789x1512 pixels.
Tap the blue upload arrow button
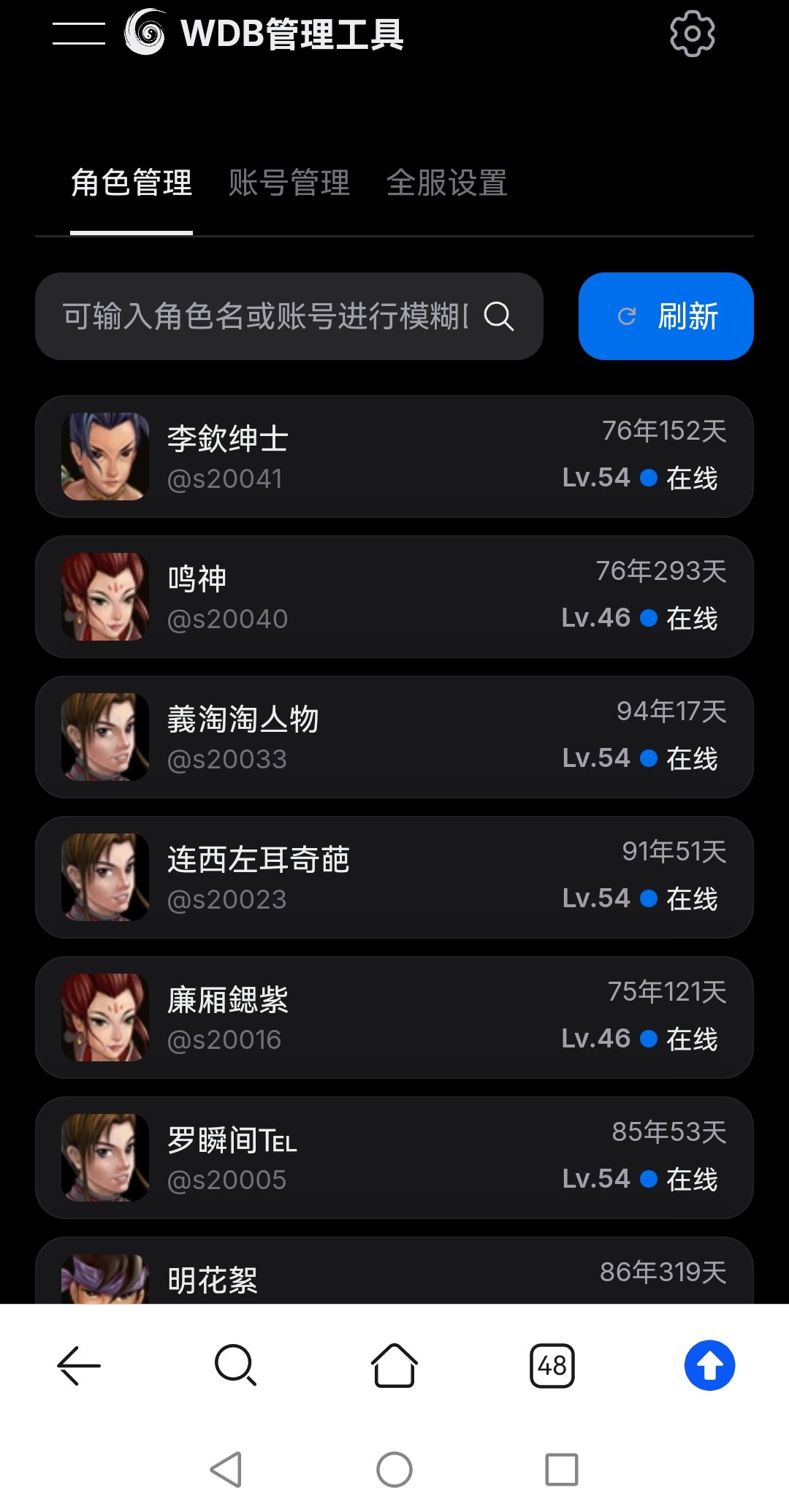tap(709, 1365)
